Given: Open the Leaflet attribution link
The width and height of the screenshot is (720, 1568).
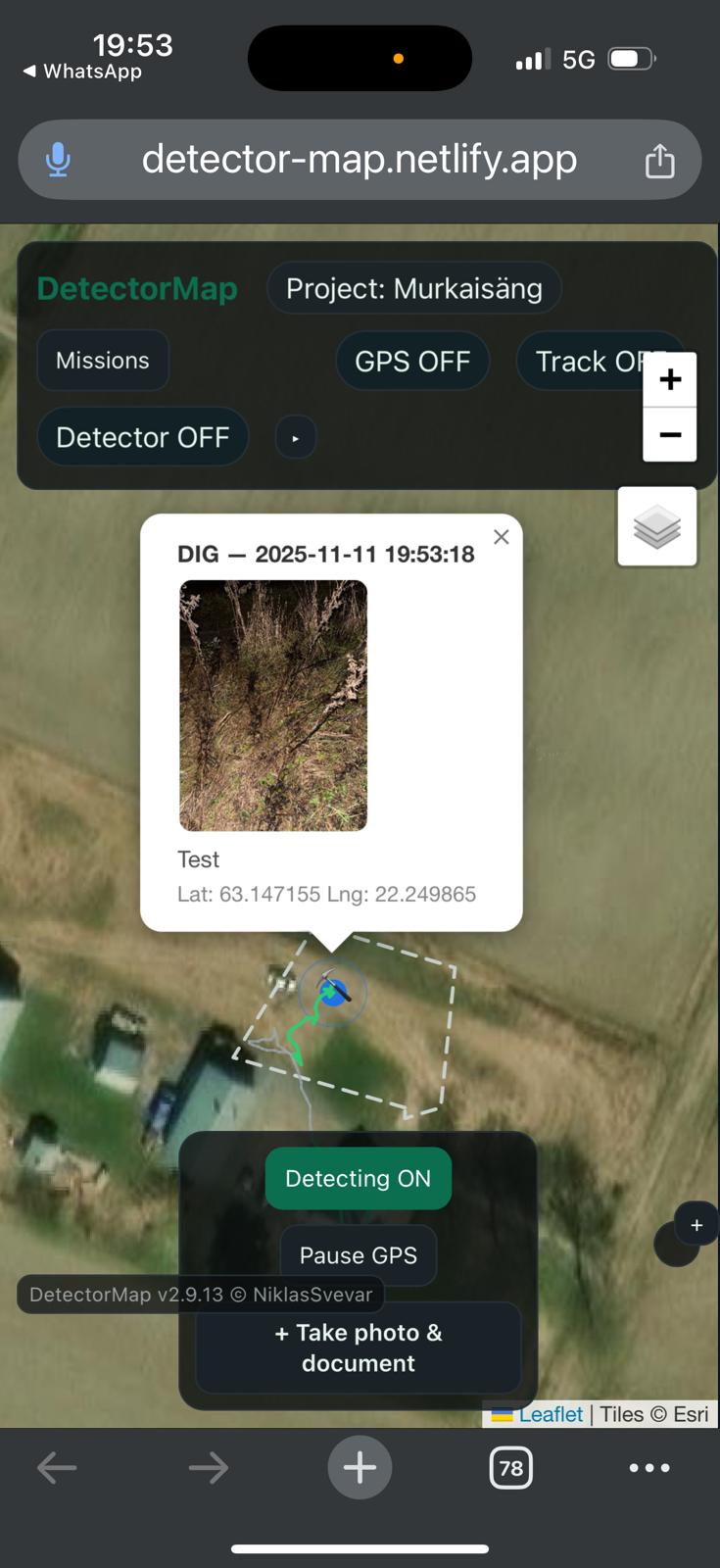Looking at the screenshot, I should (551, 1414).
